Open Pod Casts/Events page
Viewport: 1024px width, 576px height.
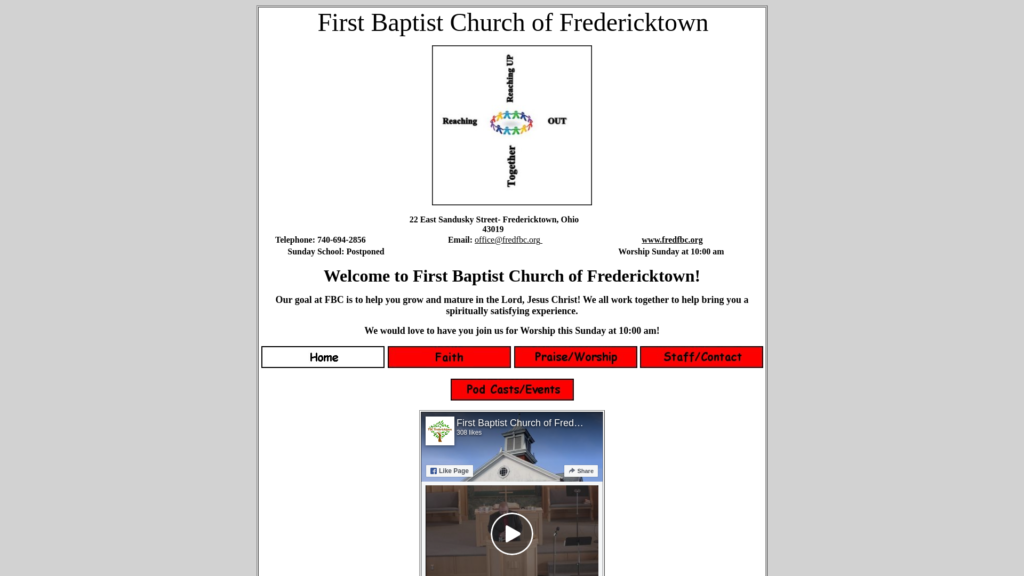[x=512, y=389]
